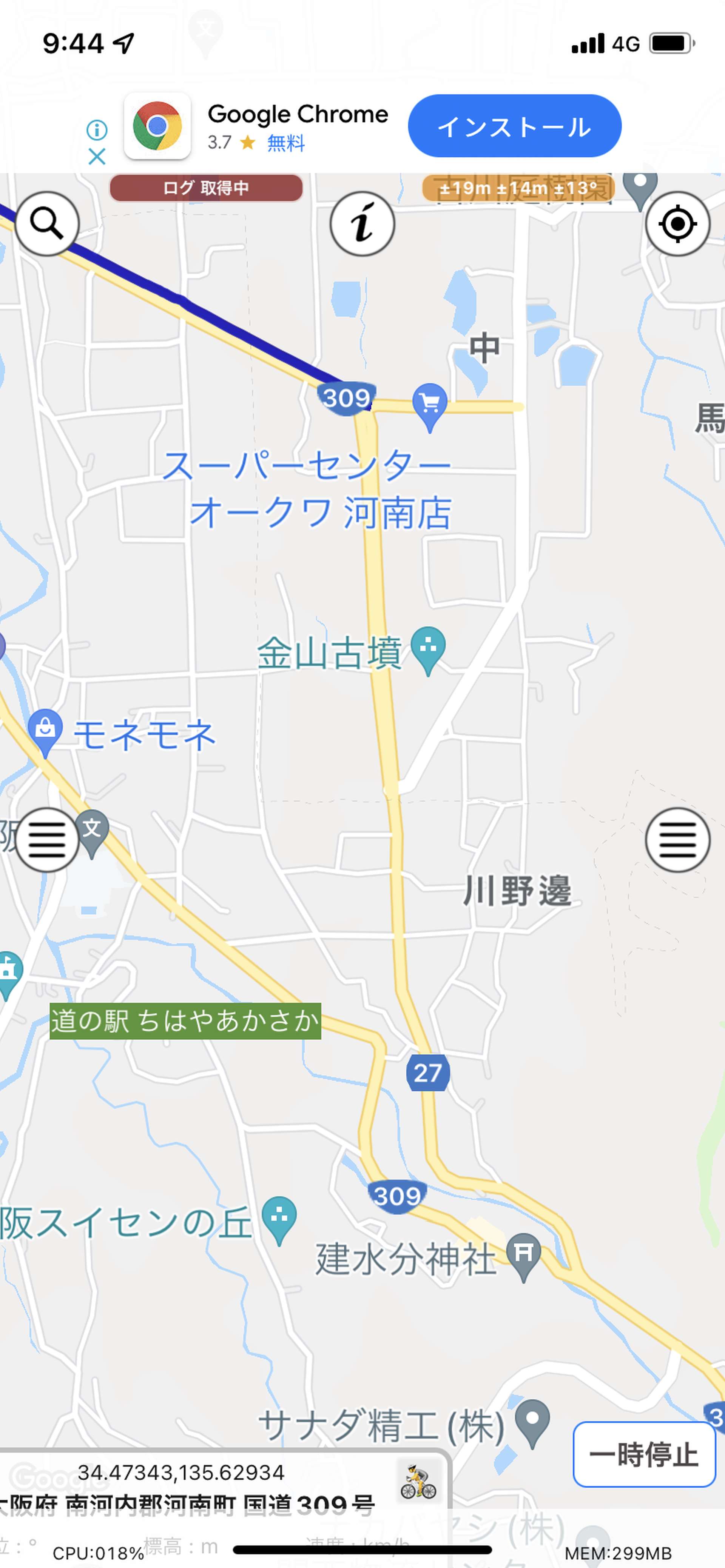Open the left hamburger menu
This screenshot has height=1568, width=725.
(x=47, y=840)
